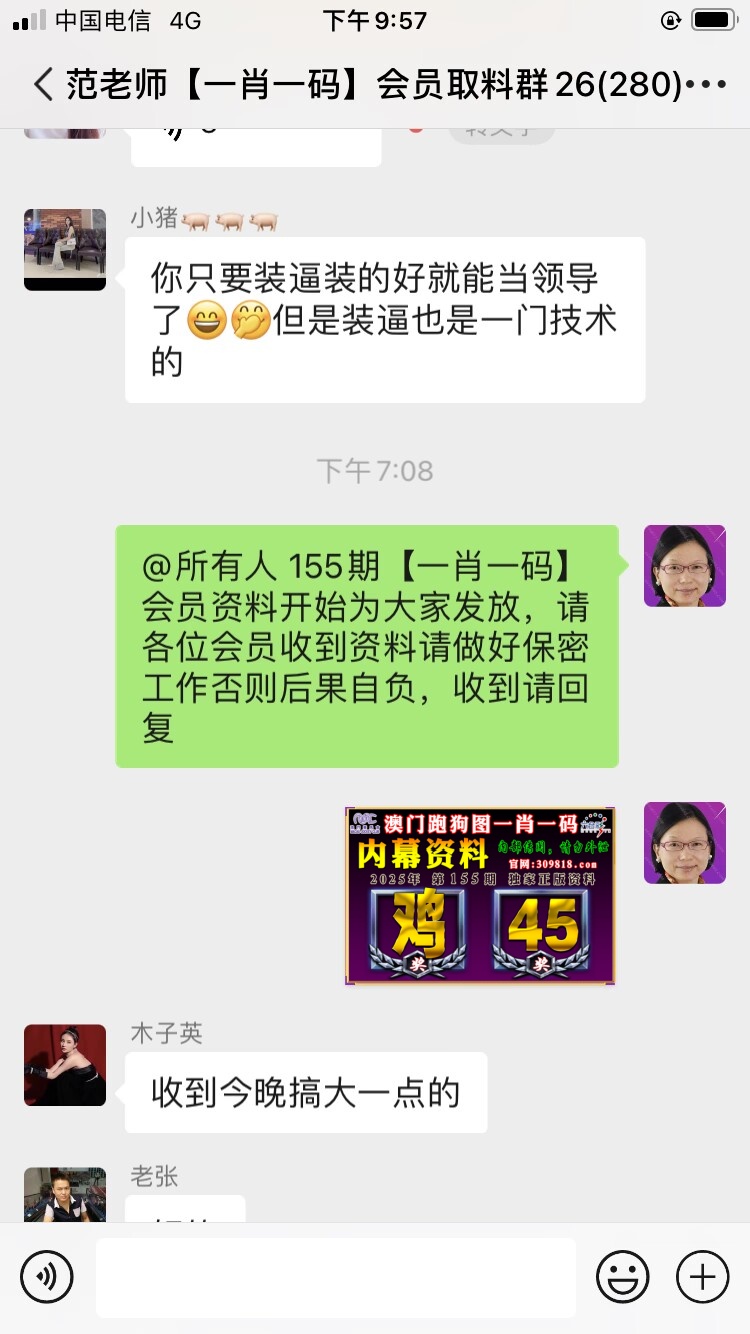Tap the message text field
The image size is (750, 1334).
(335, 1277)
